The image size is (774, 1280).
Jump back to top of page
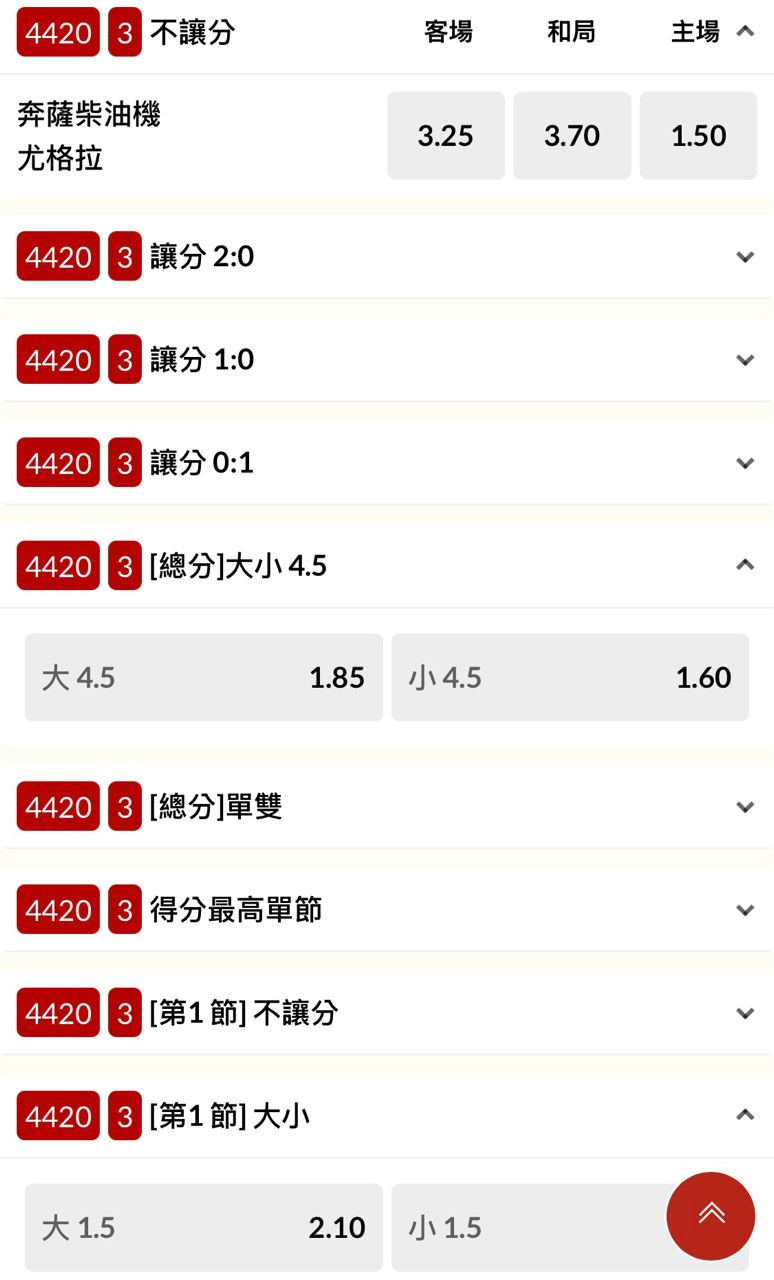pyautogui.click(x=710, y=1215)
